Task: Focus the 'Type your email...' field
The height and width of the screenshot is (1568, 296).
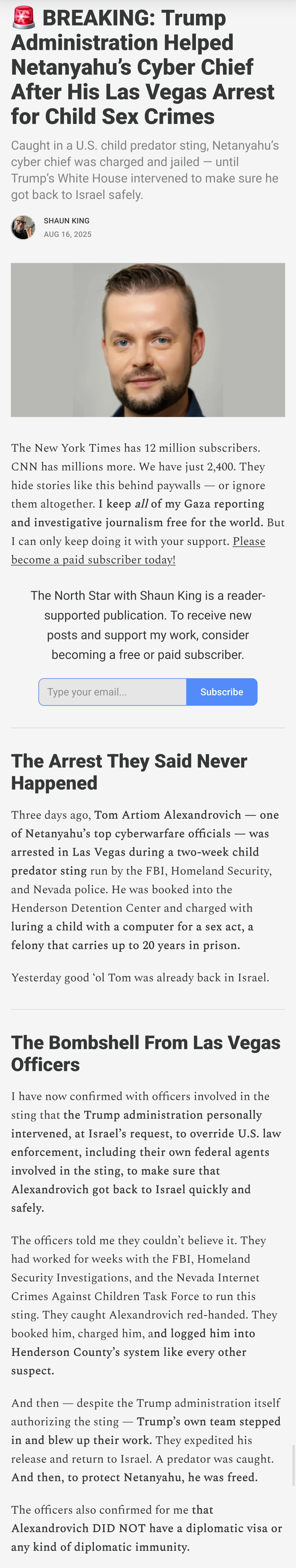Action: pyautogui.click(x=113, y=692)
